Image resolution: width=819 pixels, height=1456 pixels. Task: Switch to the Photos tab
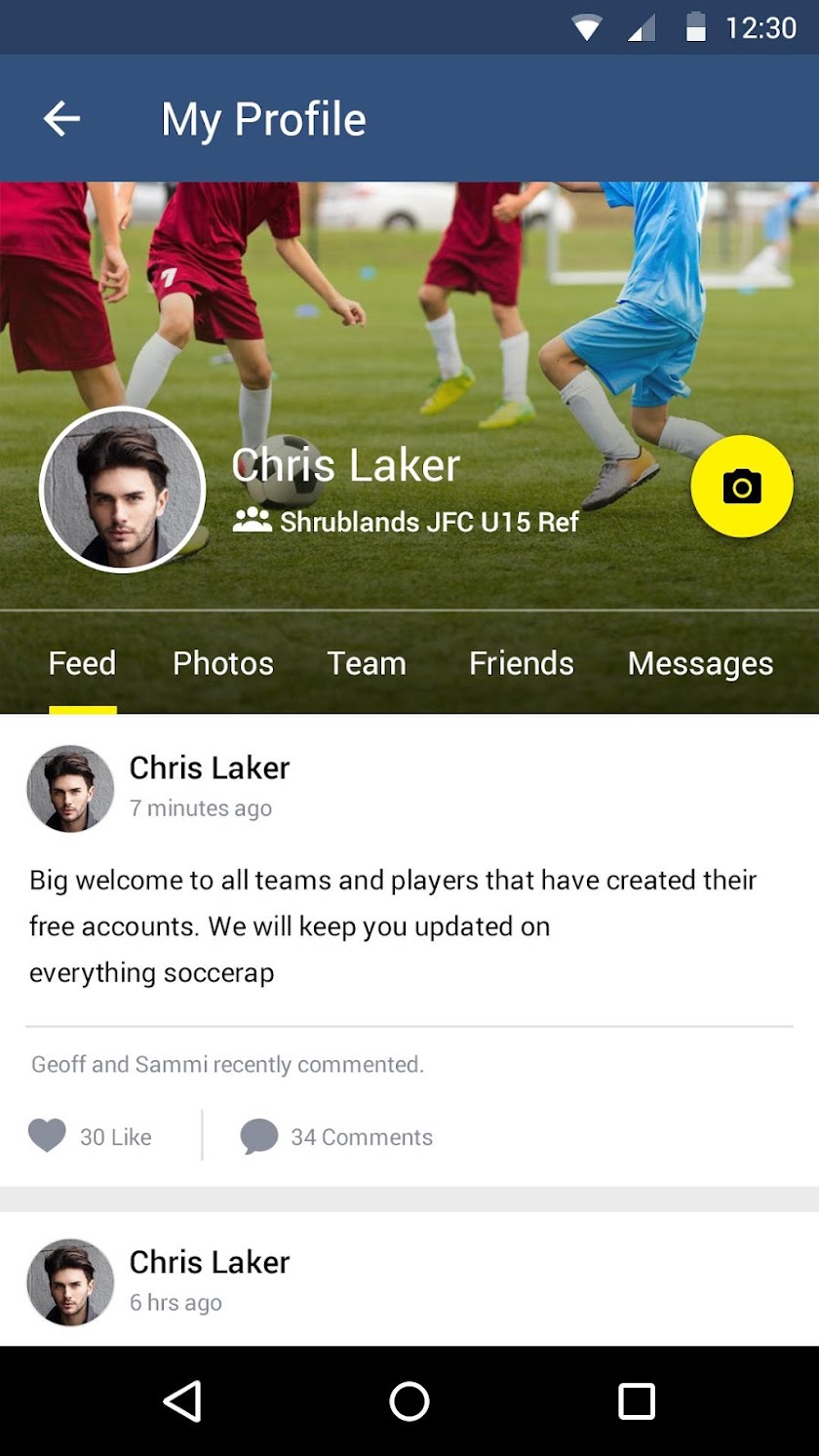(x=222, y=664)
